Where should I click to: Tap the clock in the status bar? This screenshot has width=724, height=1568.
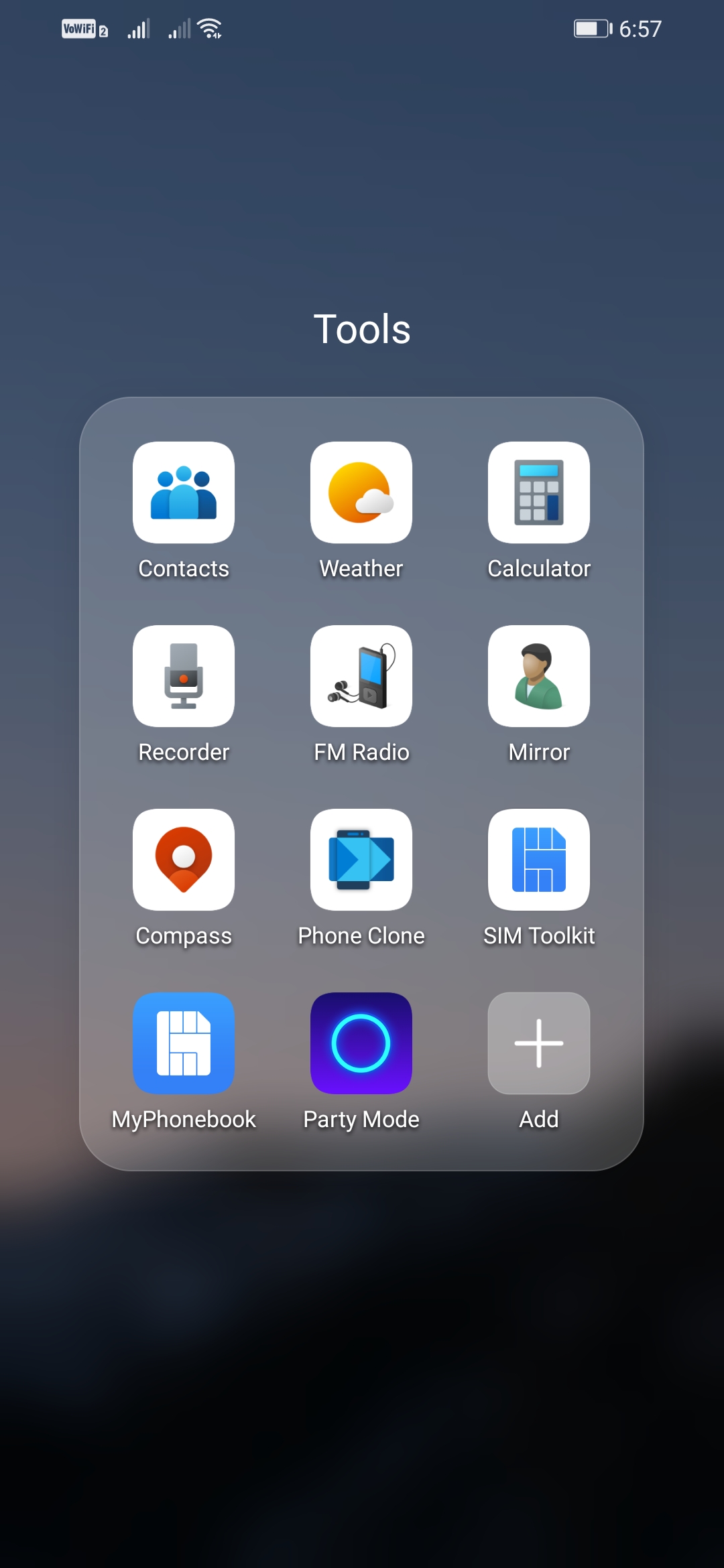[642, 28]
